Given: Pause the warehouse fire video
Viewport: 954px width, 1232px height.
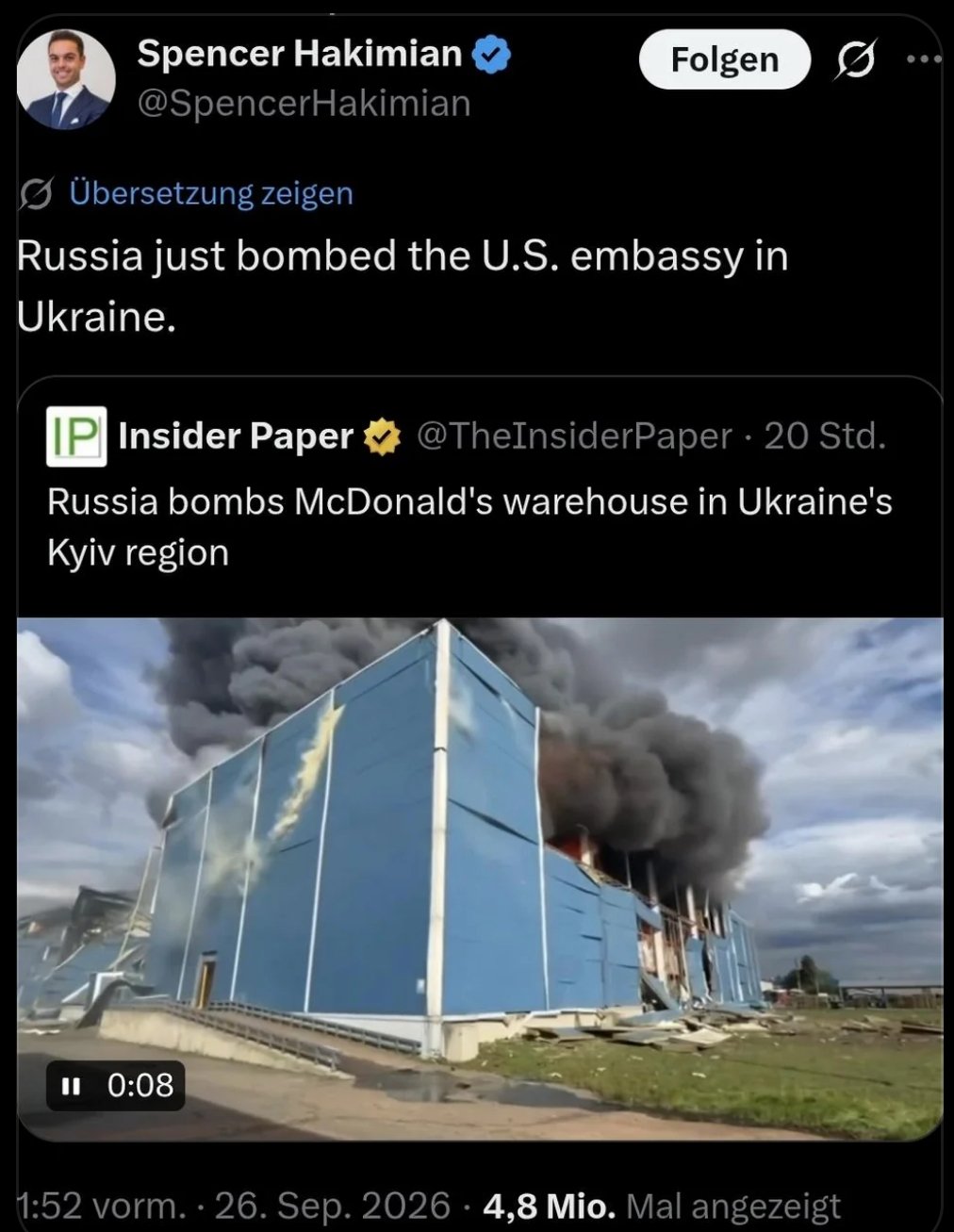Looking at the screenshot, I should [71, 1085].
